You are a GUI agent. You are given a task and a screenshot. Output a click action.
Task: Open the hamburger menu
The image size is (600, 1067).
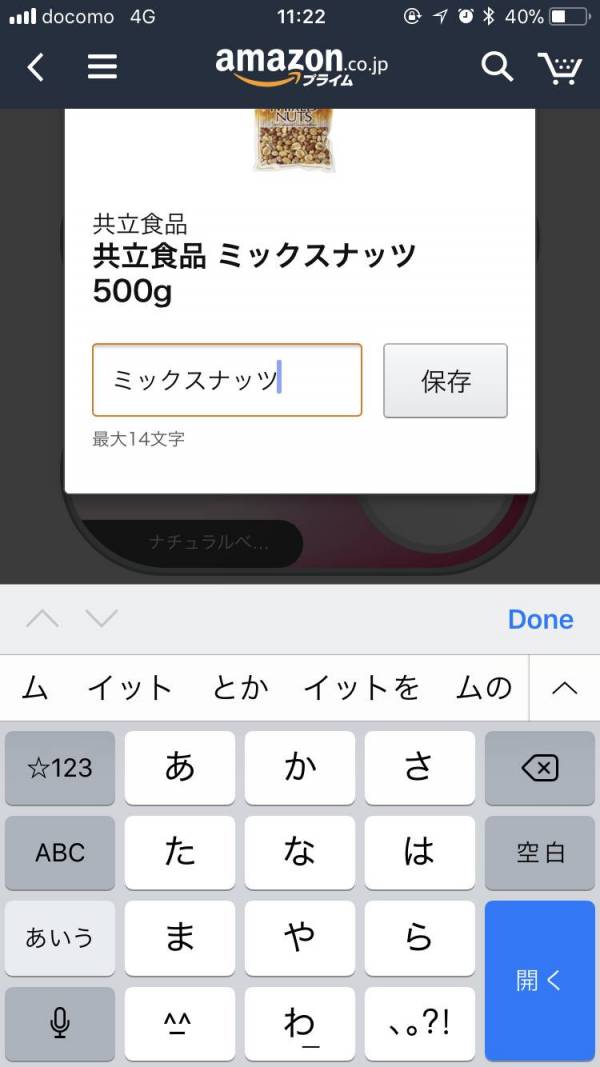(102, 67)
